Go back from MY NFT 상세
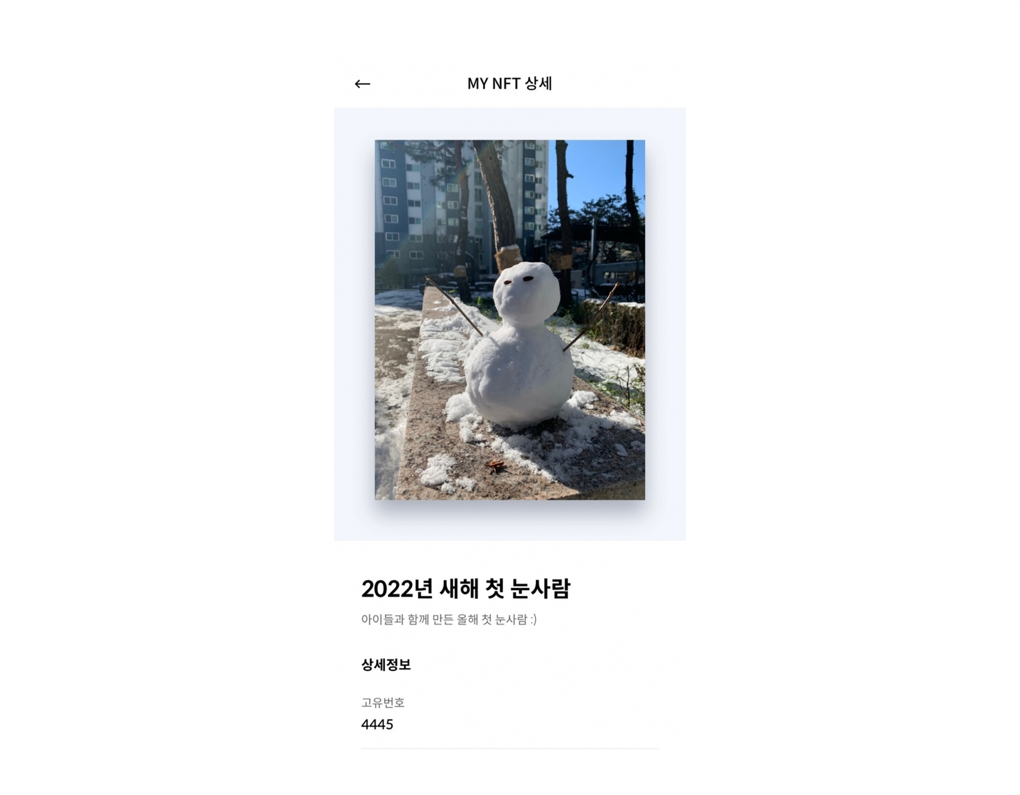Viewport: 1020px width, 795px height. 362,84
